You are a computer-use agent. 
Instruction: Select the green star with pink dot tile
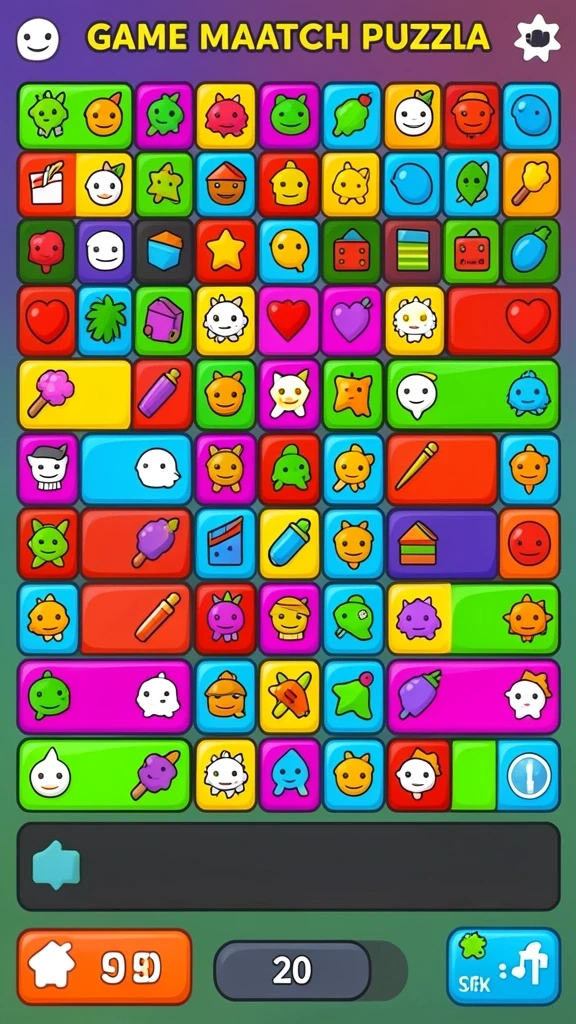[353, 696]
